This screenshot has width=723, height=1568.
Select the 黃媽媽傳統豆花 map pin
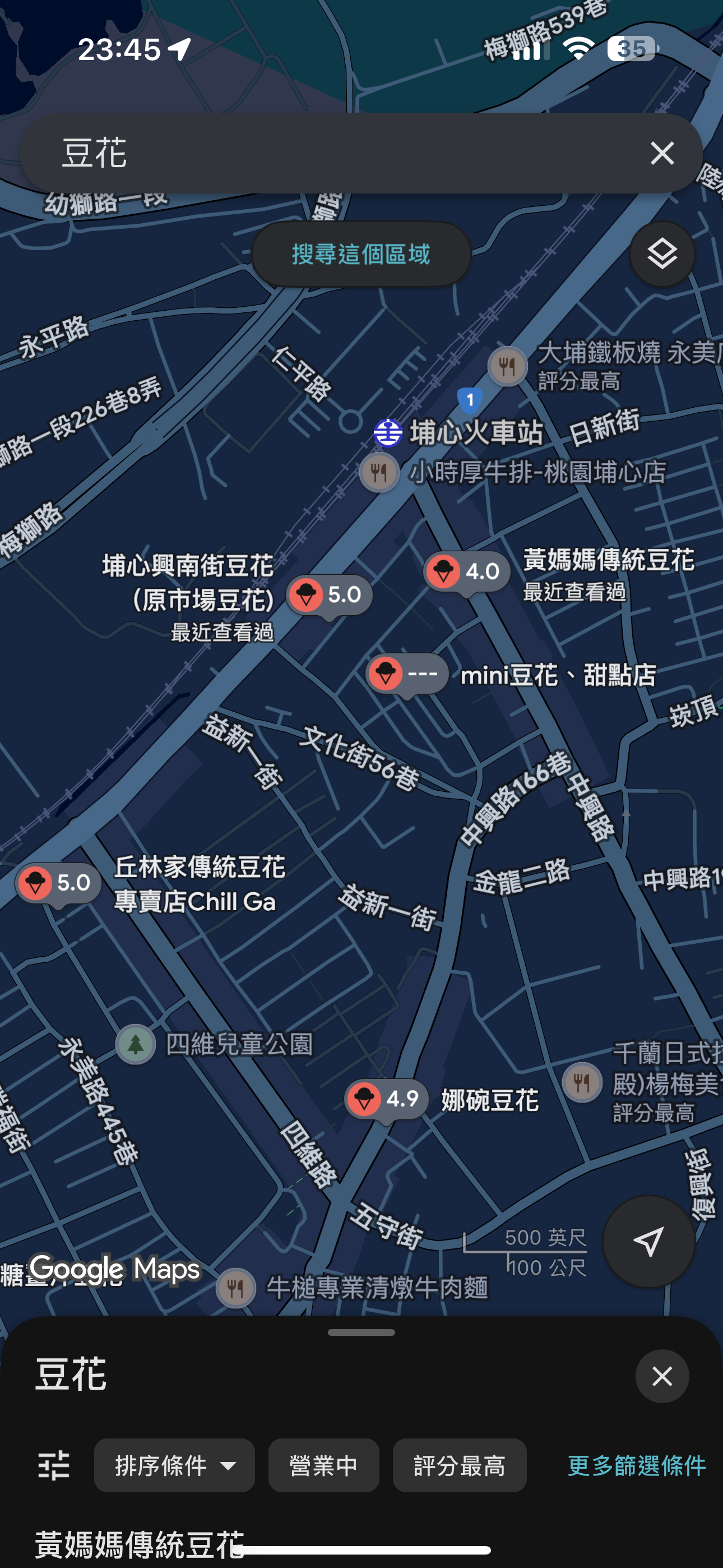pyautogui.click(x=466, y=571)
